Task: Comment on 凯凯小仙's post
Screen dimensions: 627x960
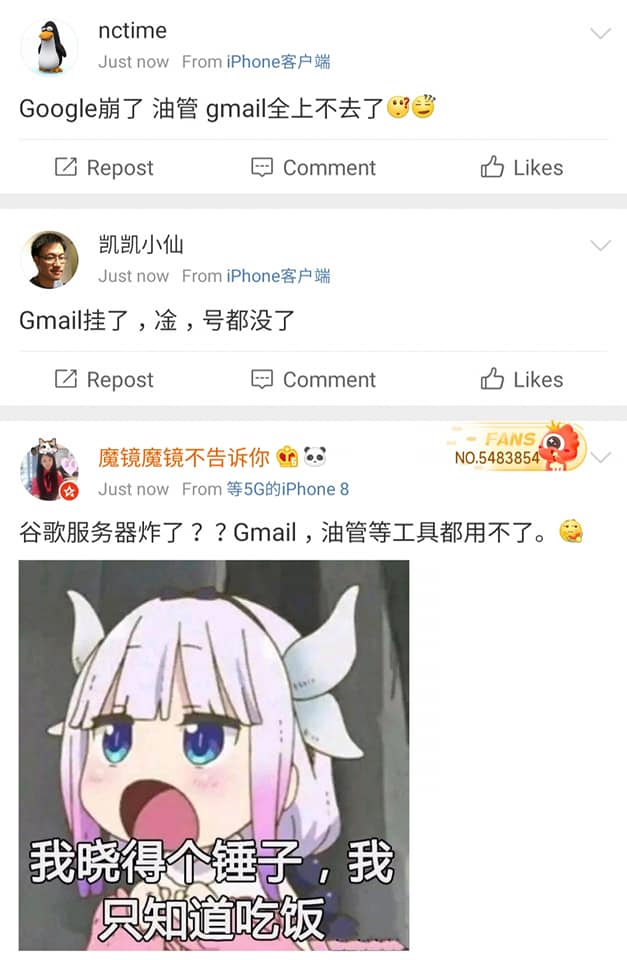Action: (x=313, y=380)
